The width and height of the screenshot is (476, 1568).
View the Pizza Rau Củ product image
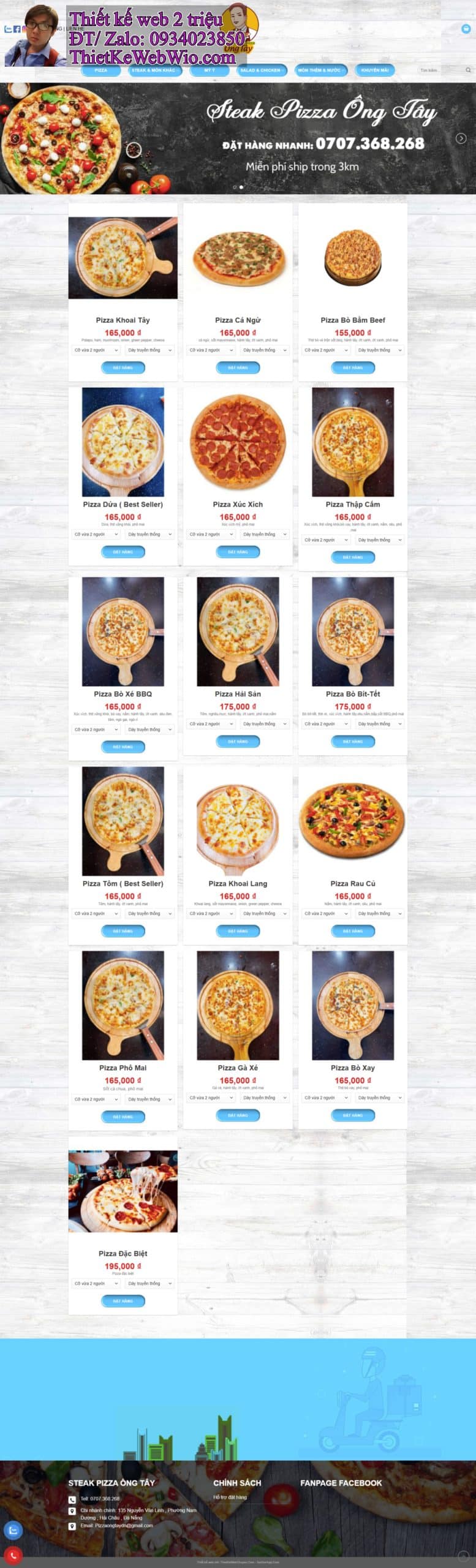352,821
